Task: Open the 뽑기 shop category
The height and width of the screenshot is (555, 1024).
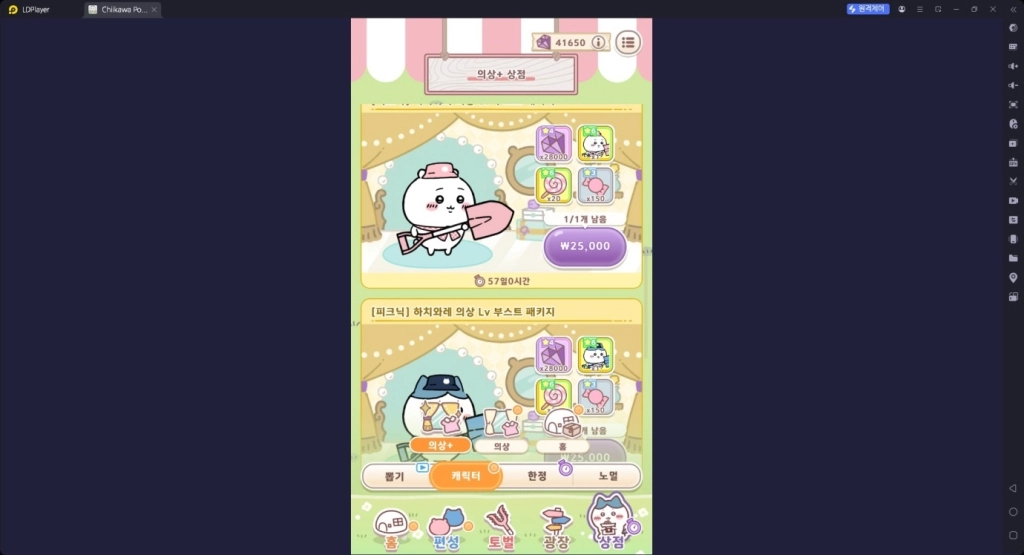Action: (394, 476)
